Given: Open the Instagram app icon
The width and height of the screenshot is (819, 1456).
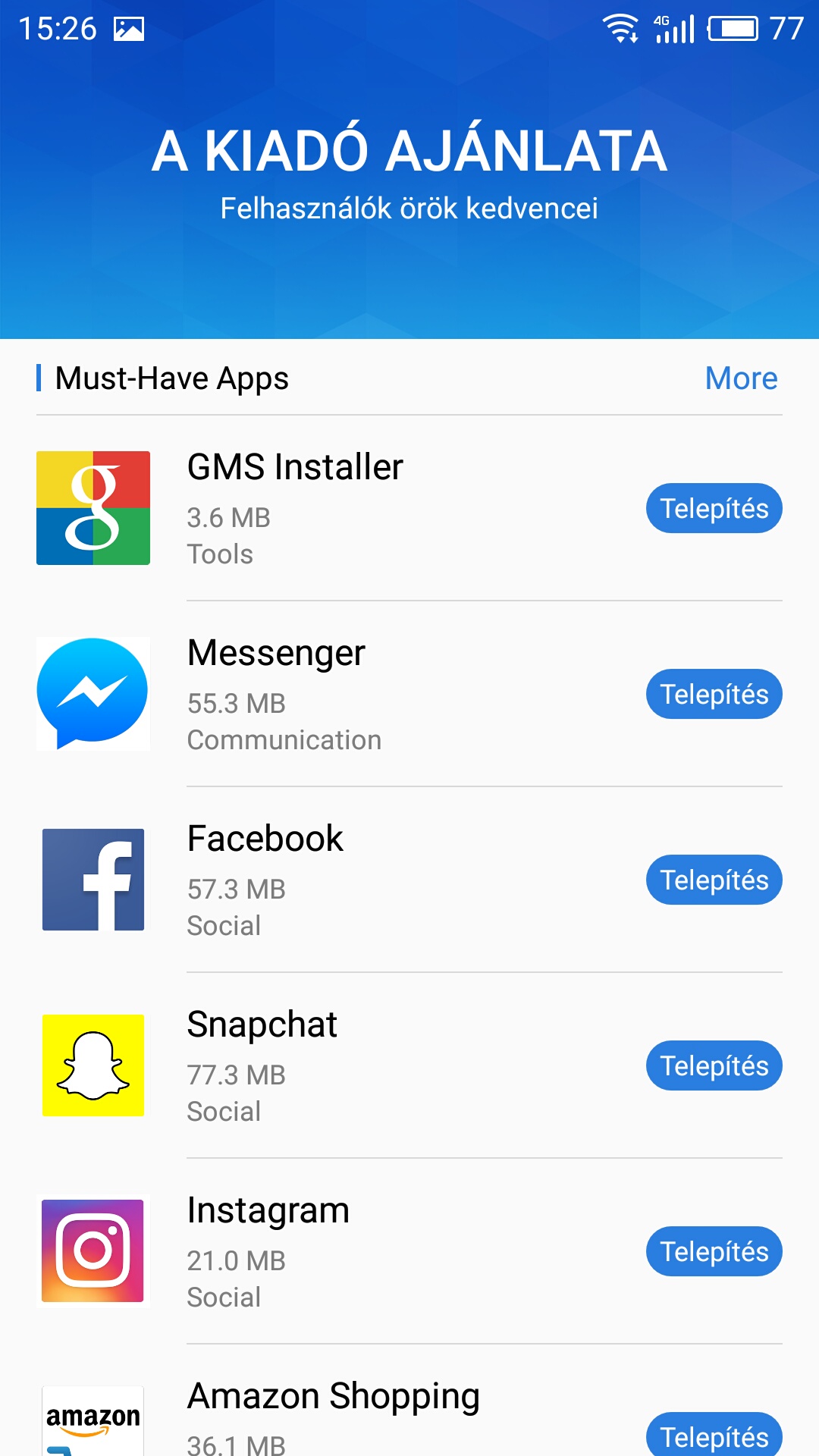Looking at the screenshot, I should point(92,1251).
